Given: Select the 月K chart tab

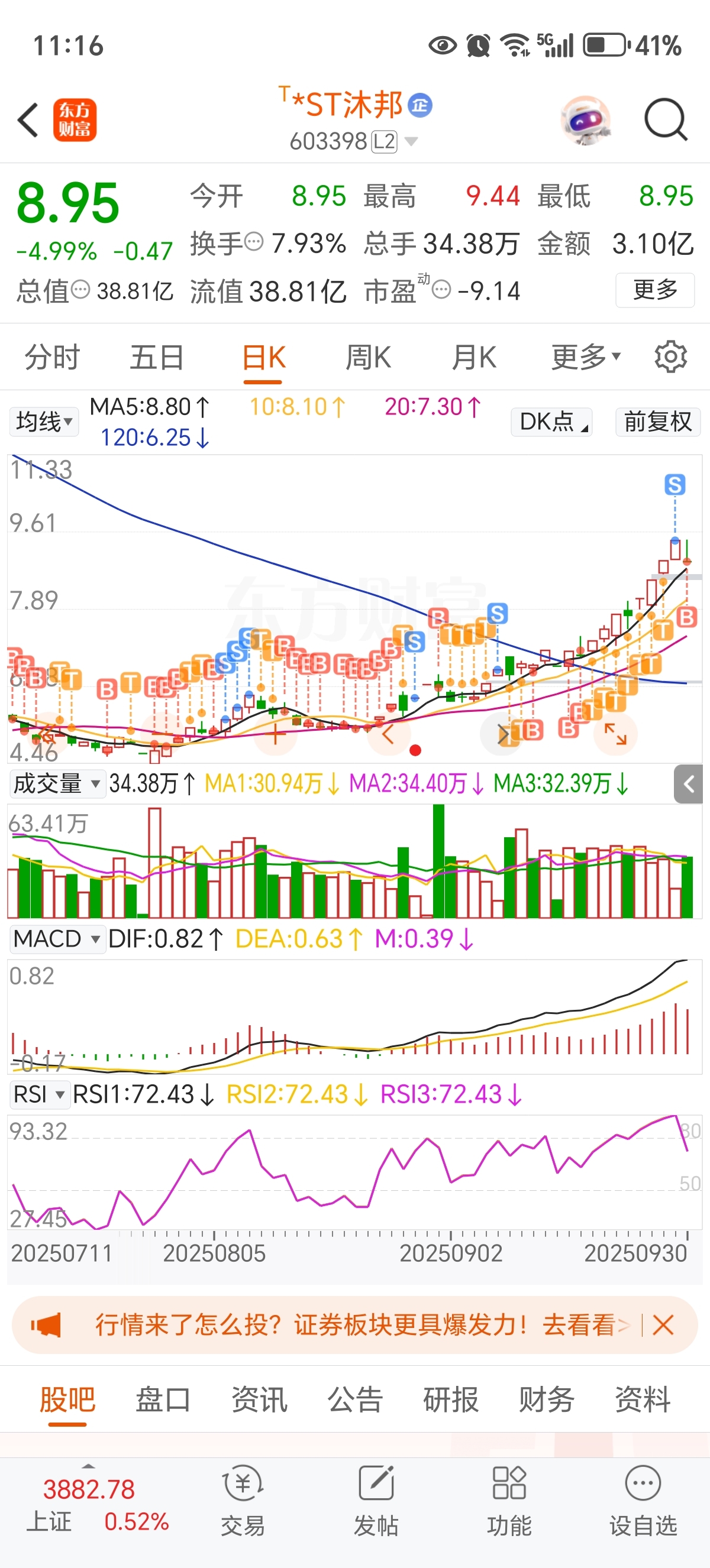Looking at the screenshot, I should tap(474, 357).
